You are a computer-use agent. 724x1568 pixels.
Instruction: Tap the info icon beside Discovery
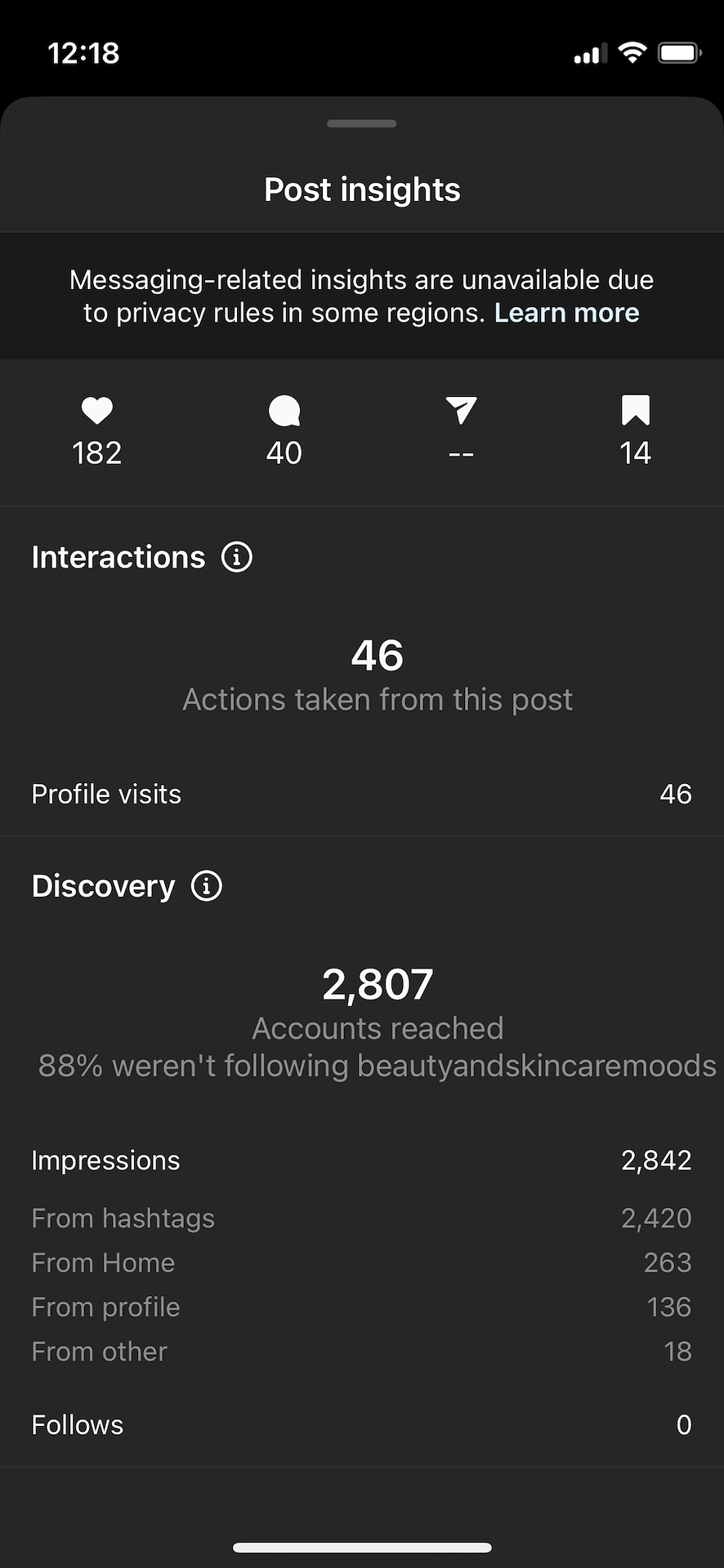(207, 886)
